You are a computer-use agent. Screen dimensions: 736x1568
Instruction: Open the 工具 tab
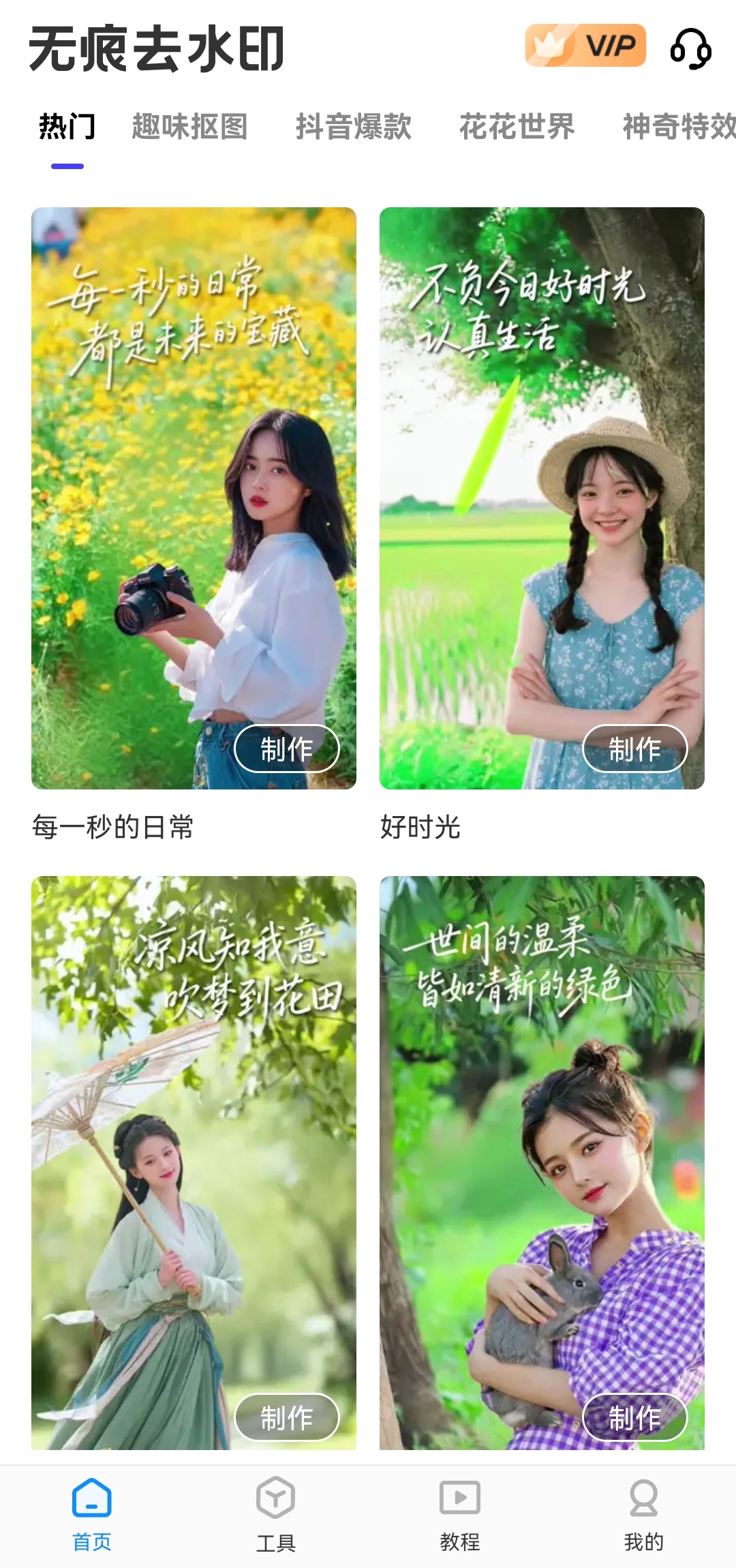click(x=276, y=1511)
